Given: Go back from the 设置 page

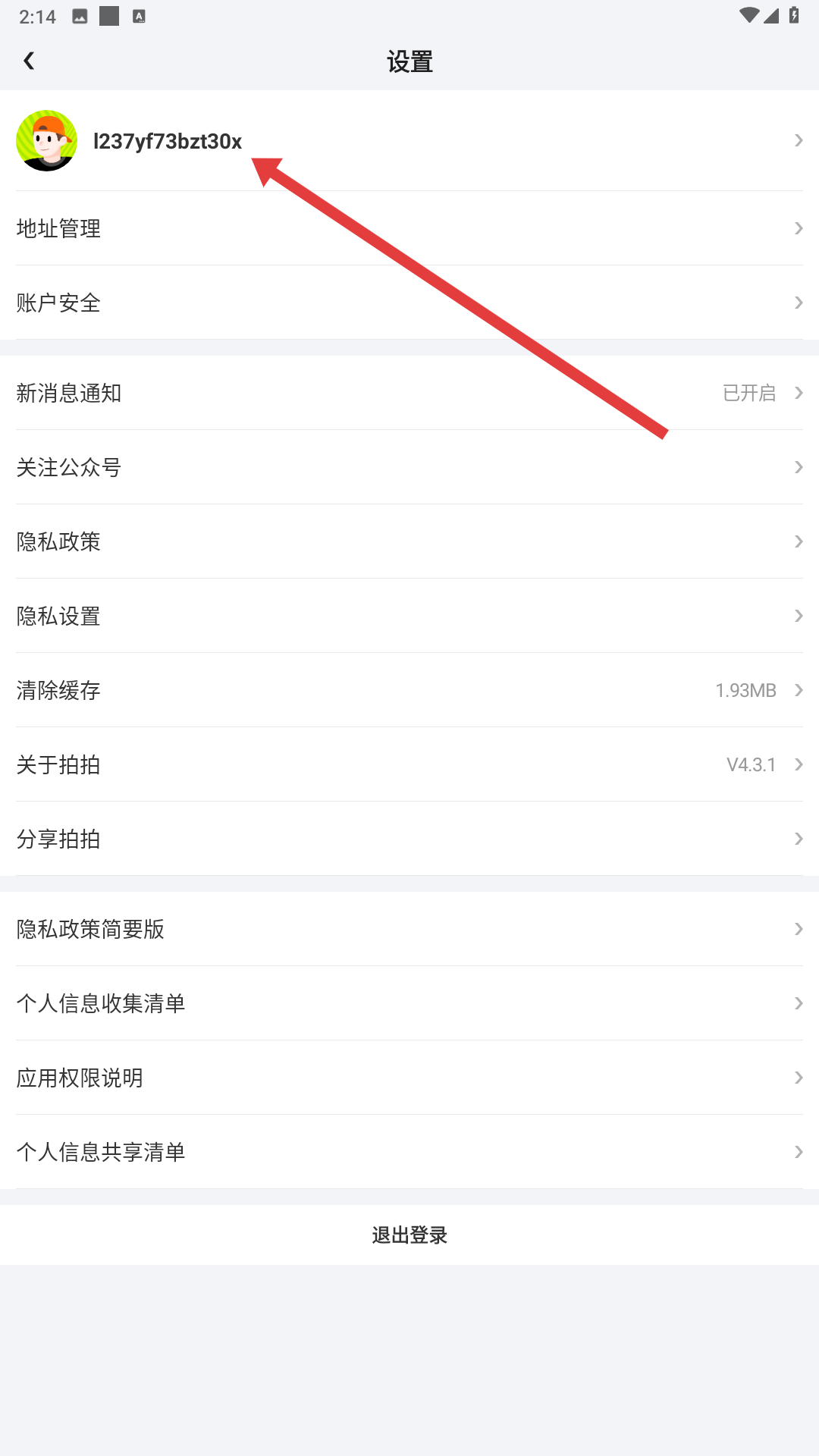Looking at the screenshot, I should tap(29, 61).
